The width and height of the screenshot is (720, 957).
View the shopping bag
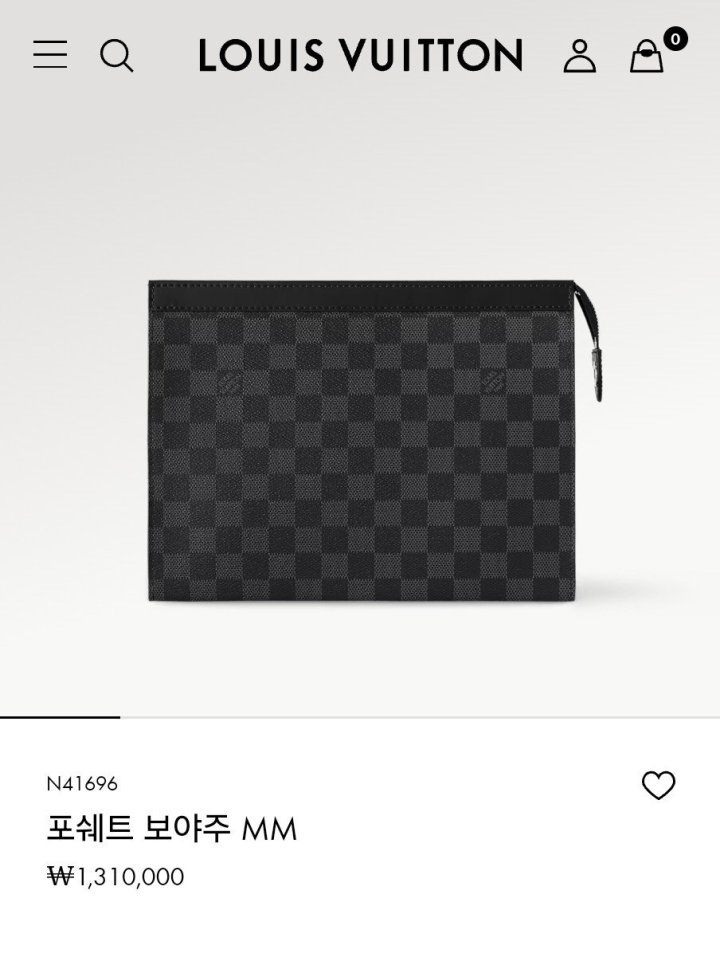647,56
